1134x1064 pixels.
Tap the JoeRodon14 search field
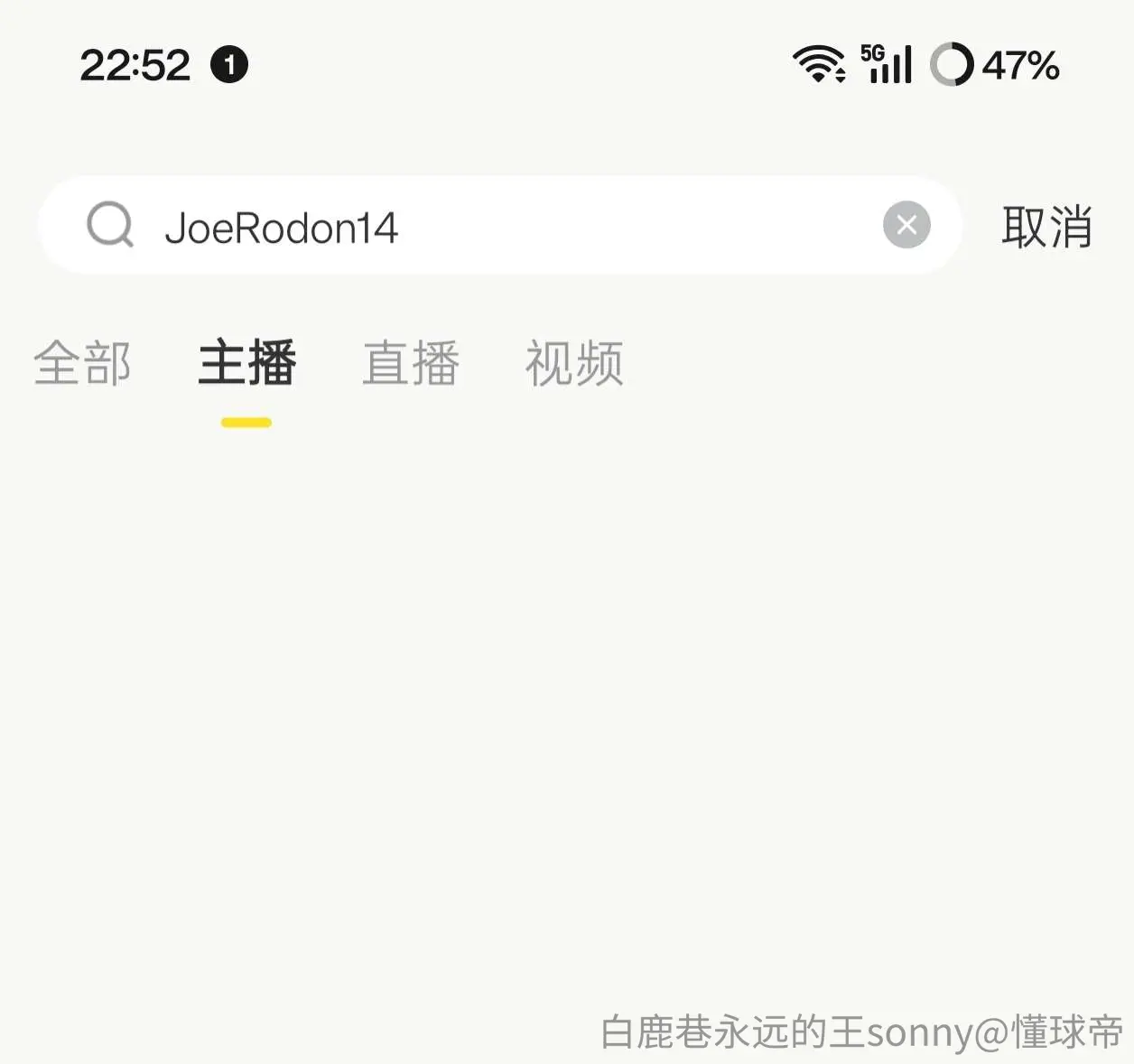point(499,226)
